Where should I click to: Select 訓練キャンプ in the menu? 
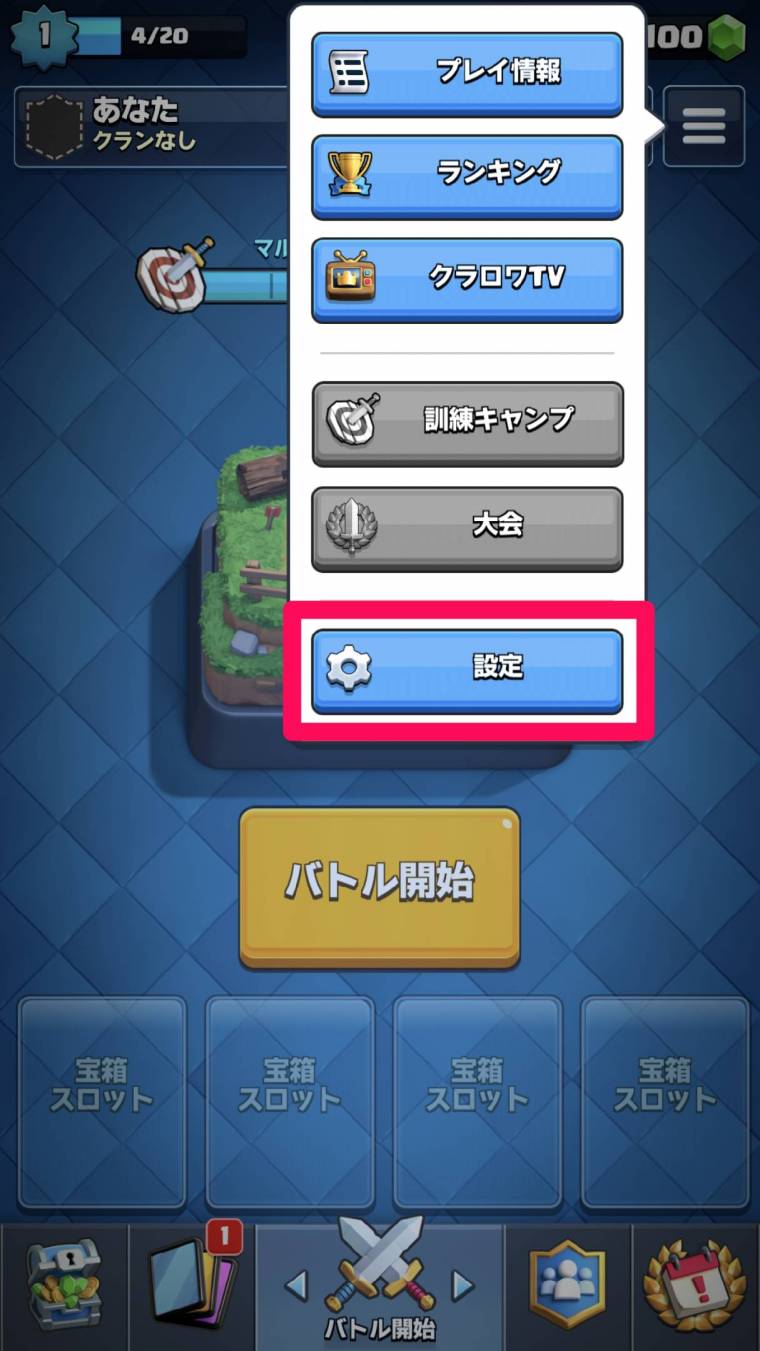pyautogui.click(x=467, y=424)
